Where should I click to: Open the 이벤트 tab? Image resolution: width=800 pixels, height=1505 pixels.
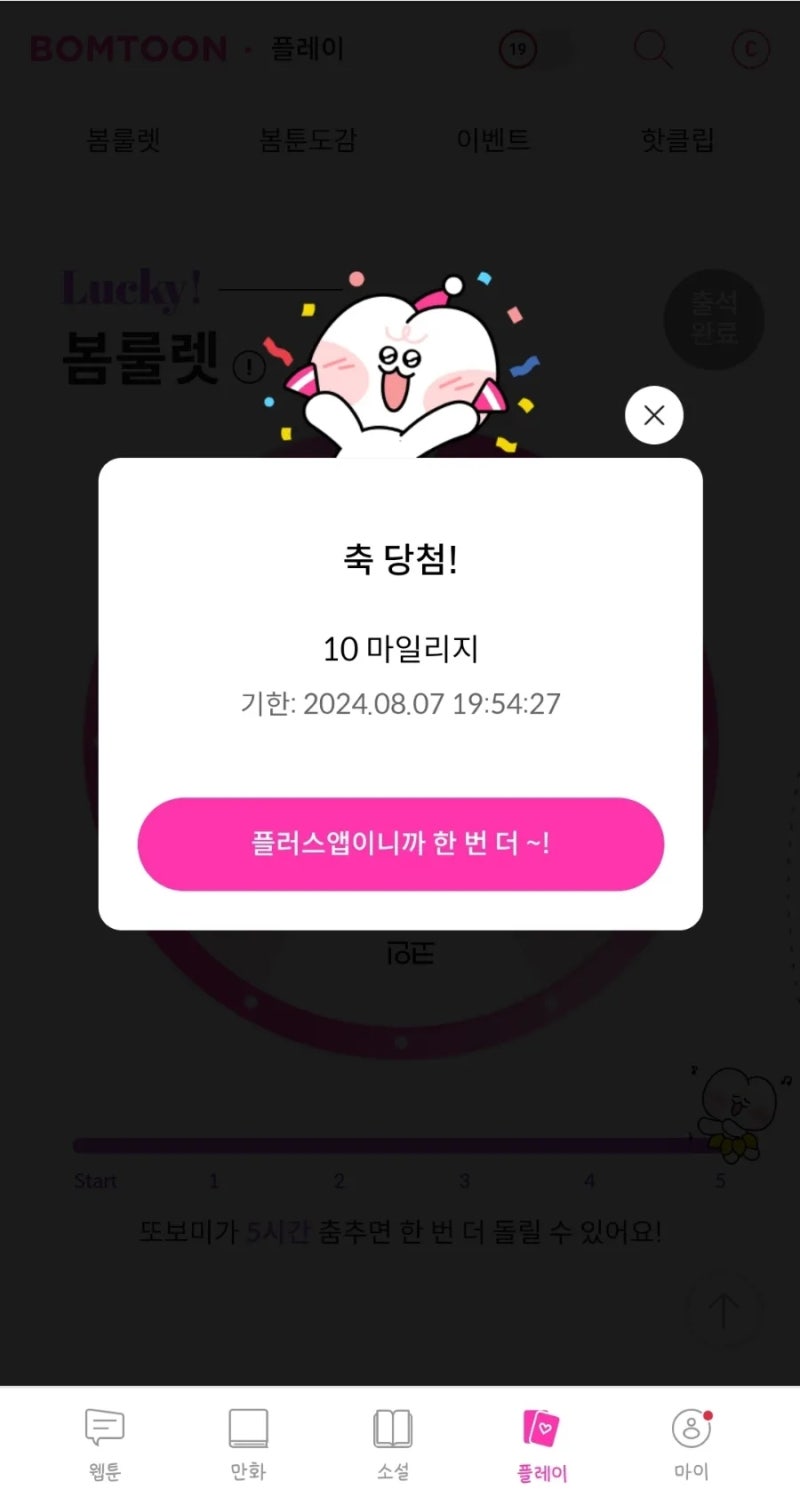click(494, 140)
